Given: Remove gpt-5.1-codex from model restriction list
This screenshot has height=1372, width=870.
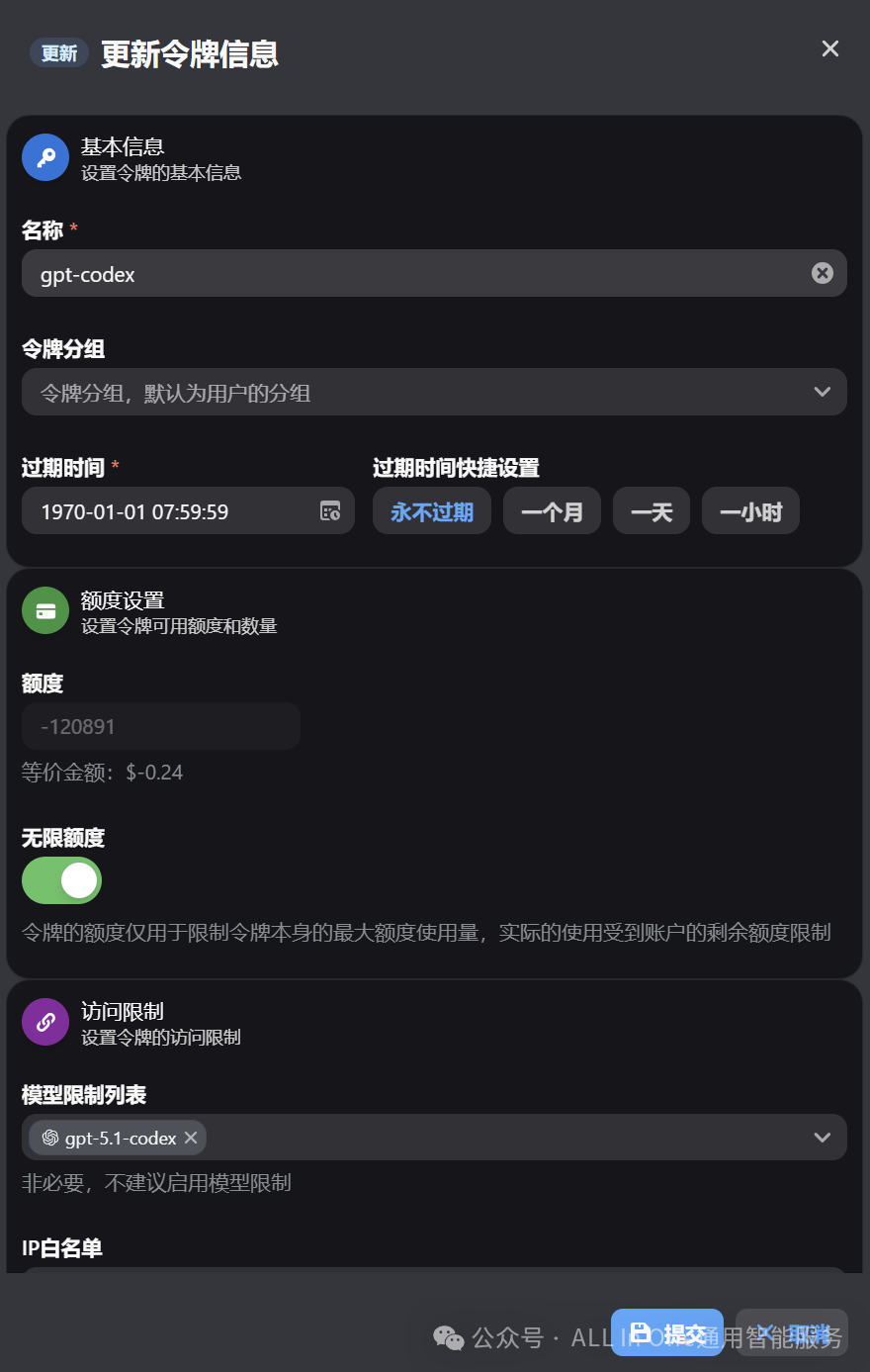Looking at the screenshot, I should tap(190, 1138).
